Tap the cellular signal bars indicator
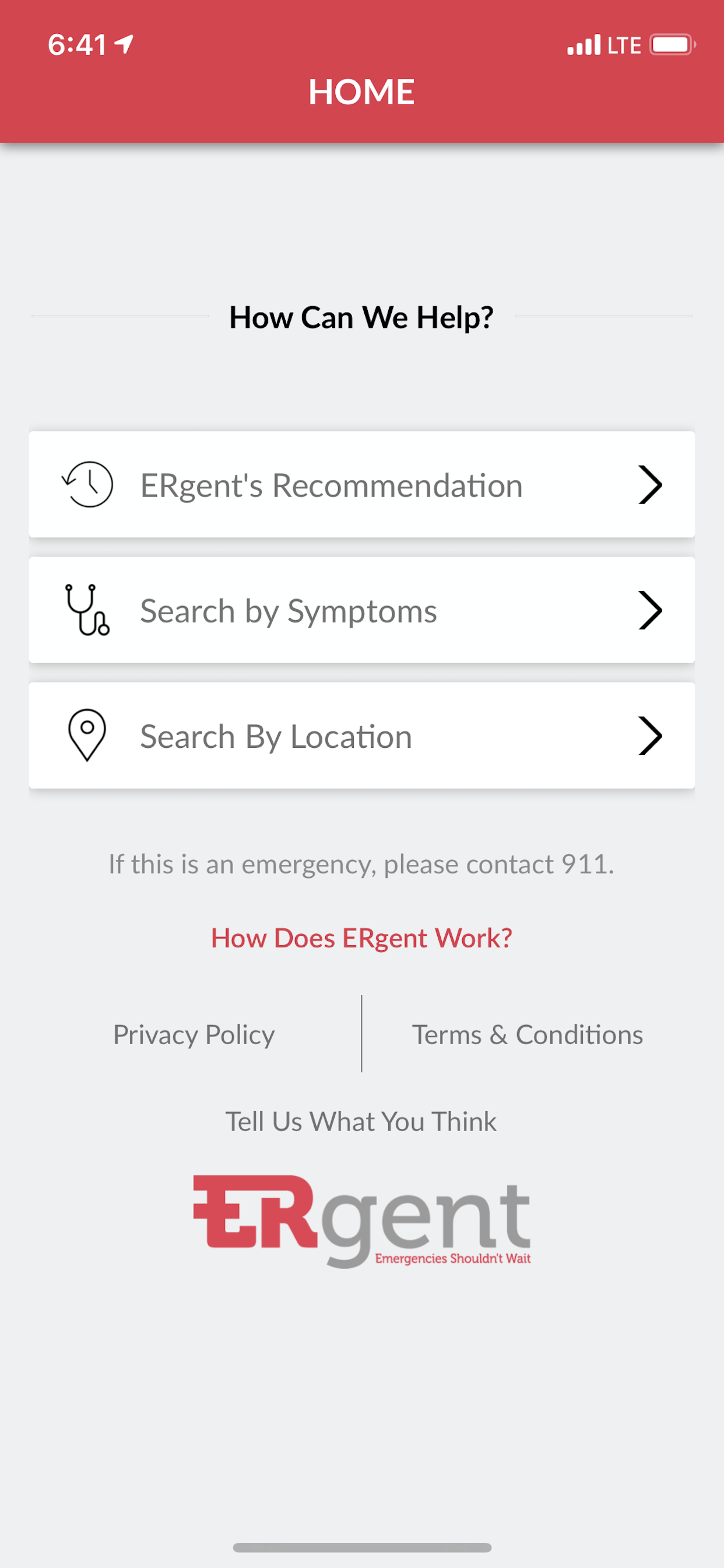724x1568 pixels. coord(582,44)
